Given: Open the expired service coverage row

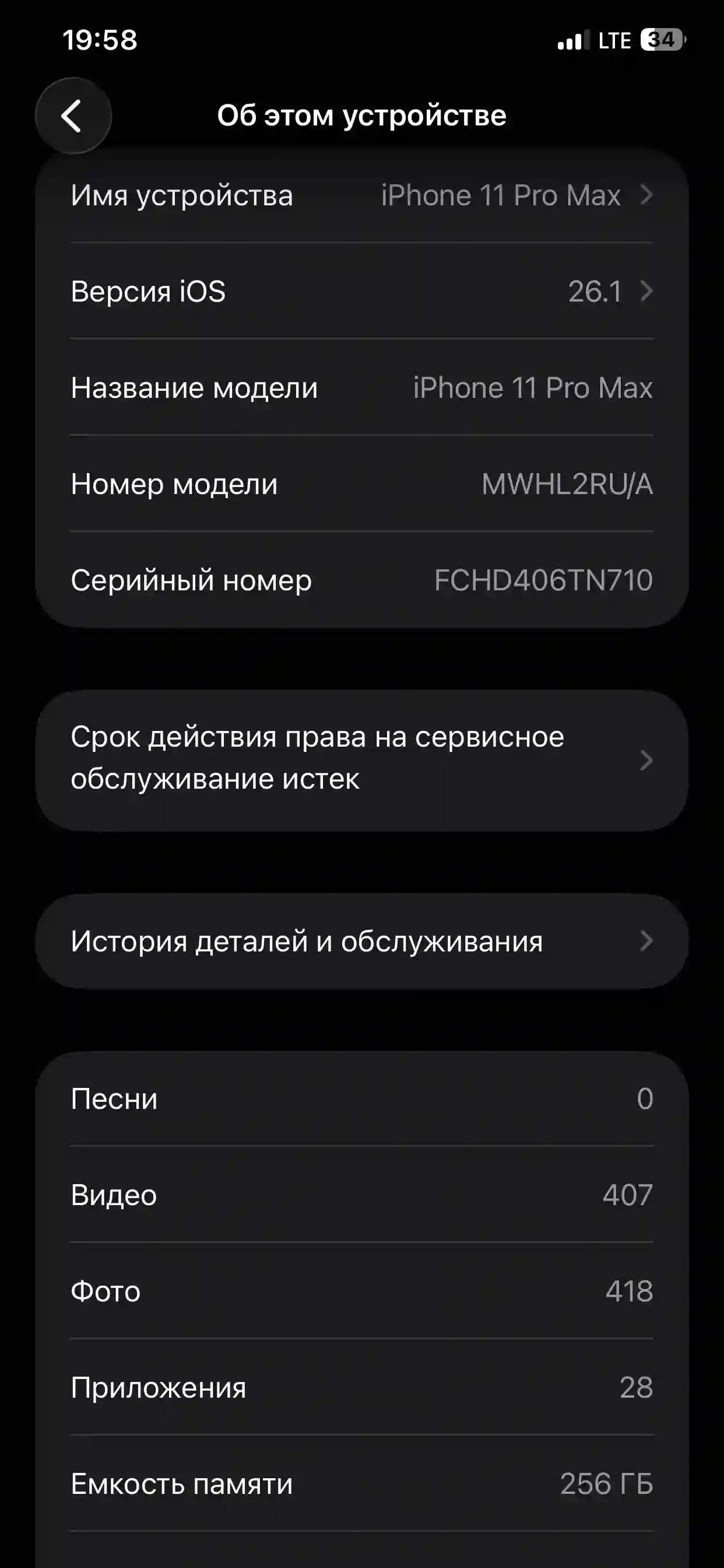Looking at the screenshot, I should [361, 759].
